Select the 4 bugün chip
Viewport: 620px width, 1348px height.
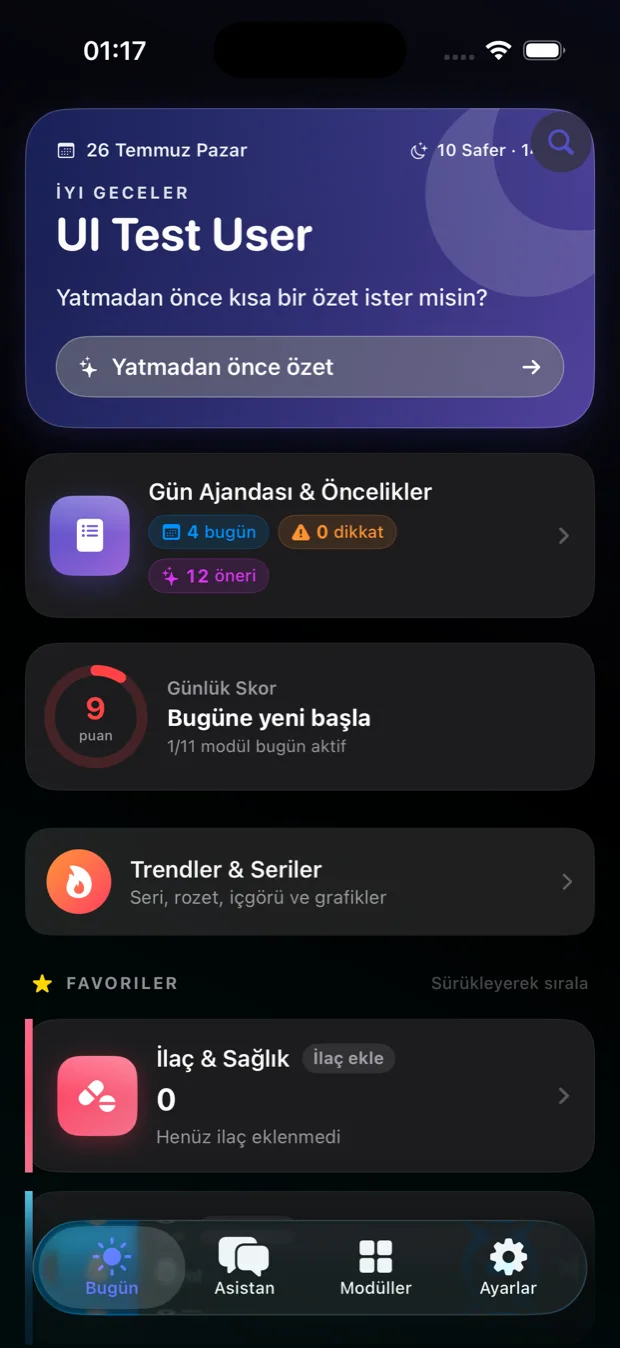pyautogui.click(x=209, y=532)
